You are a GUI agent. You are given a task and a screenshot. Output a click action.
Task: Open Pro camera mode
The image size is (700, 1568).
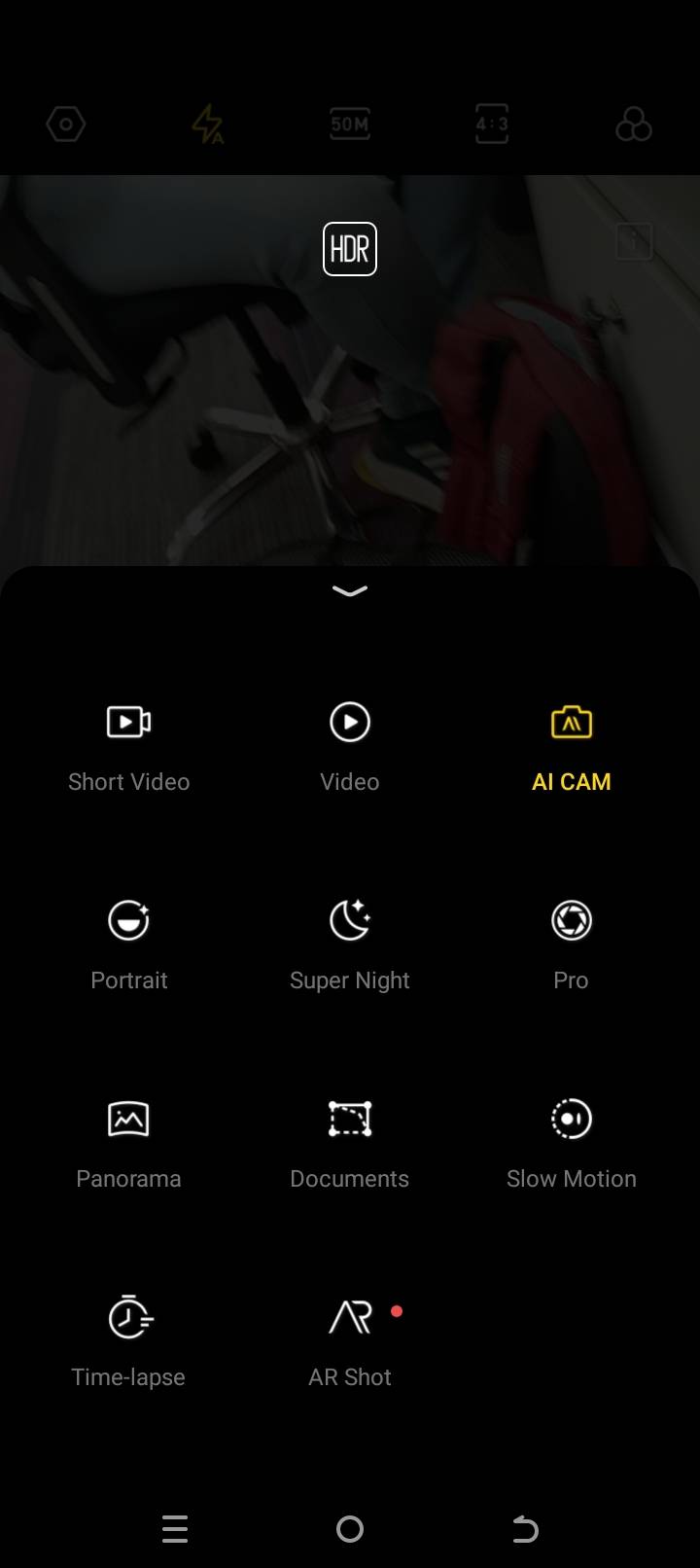(x=572, y=942)
